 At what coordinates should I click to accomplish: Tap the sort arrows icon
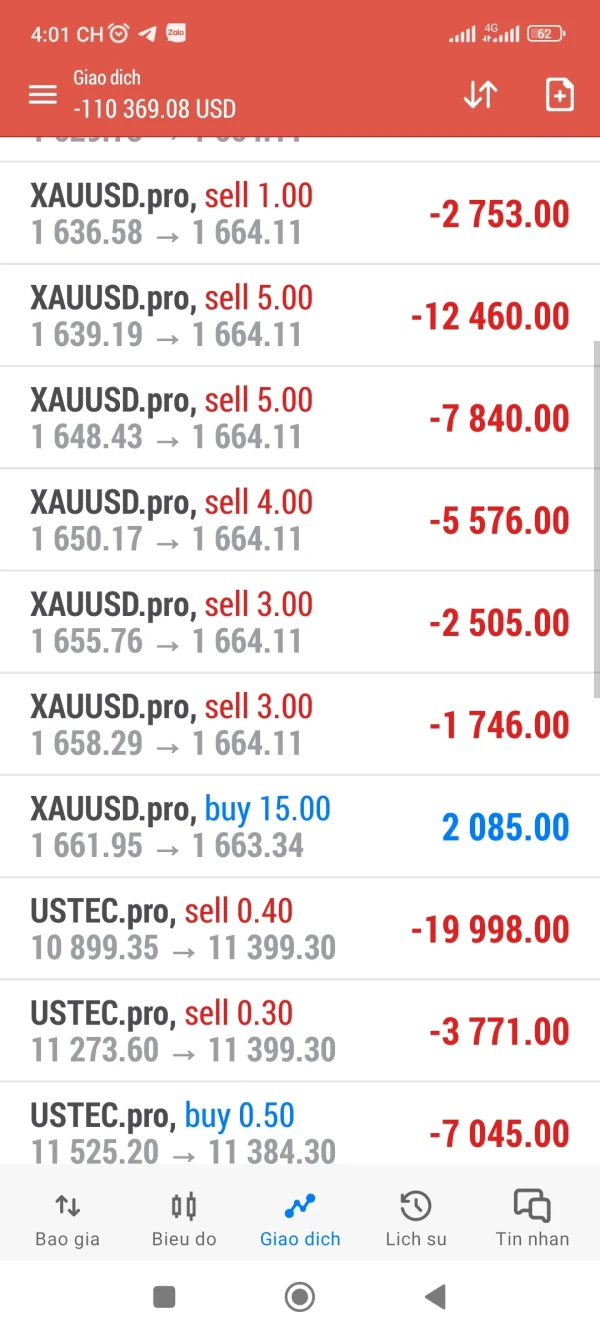click(x=480, y=95)
